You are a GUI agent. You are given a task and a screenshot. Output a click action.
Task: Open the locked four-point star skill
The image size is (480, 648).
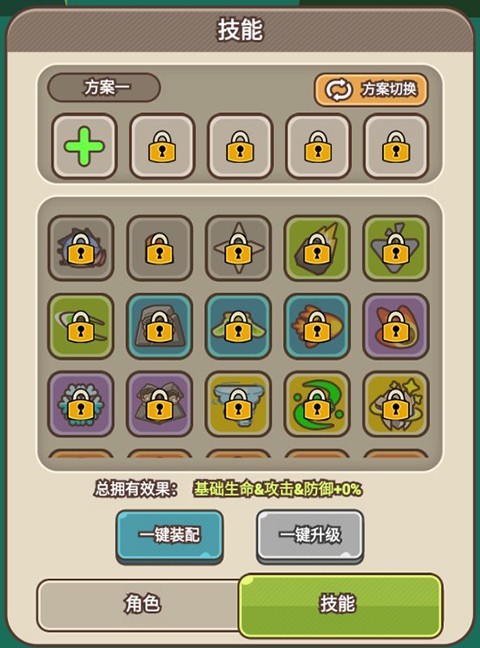pos(238,248)
